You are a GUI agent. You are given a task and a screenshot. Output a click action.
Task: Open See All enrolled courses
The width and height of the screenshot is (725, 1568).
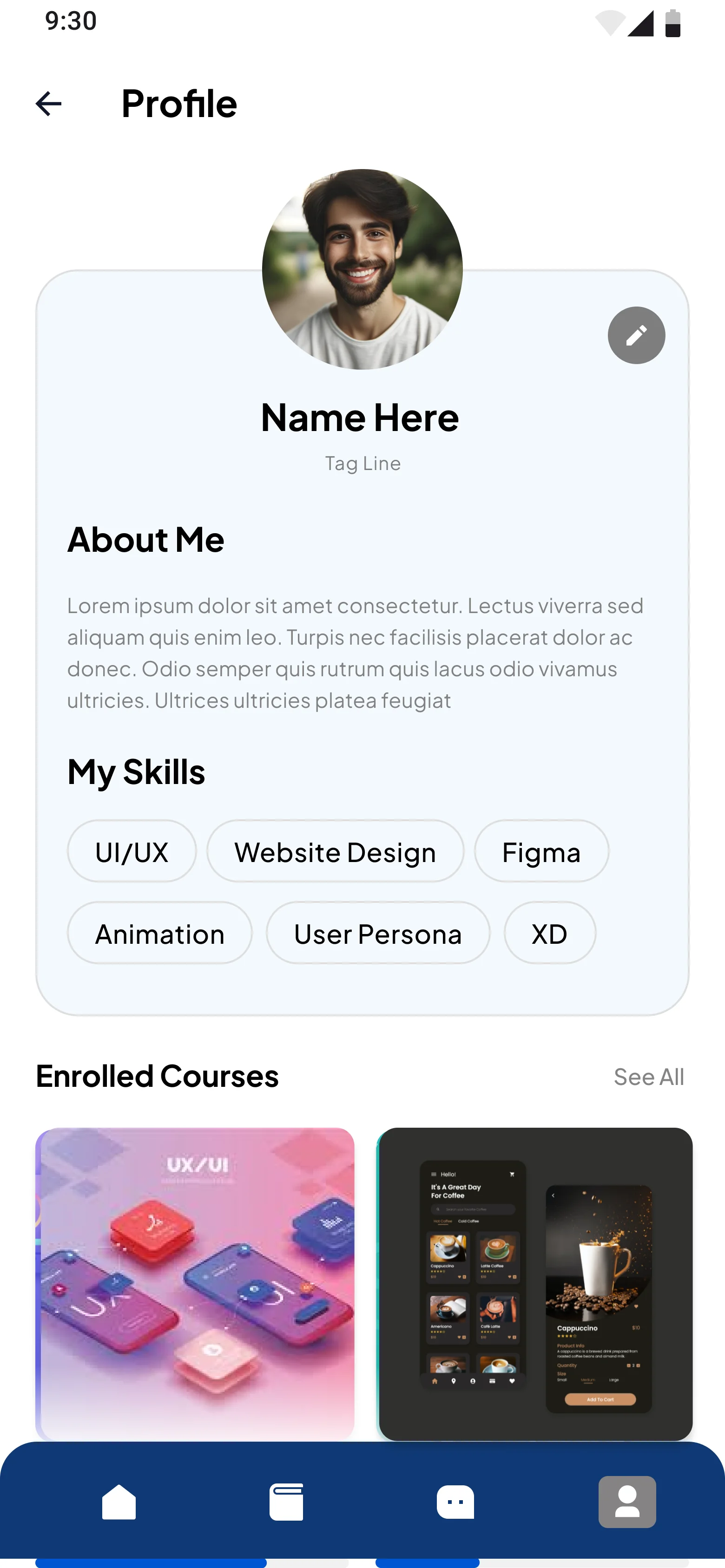[x=648, y=1077]
